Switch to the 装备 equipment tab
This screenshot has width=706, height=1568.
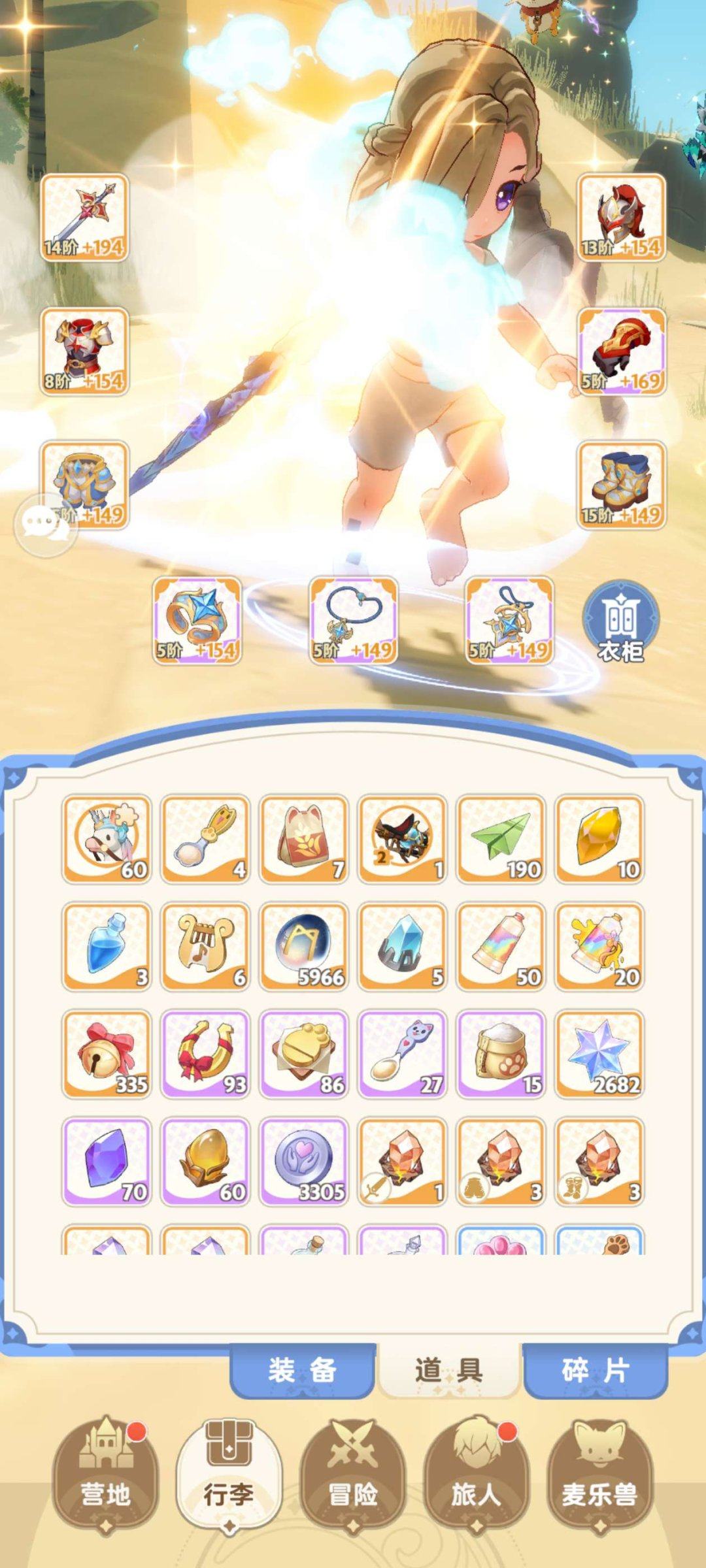click(302, 1371)
